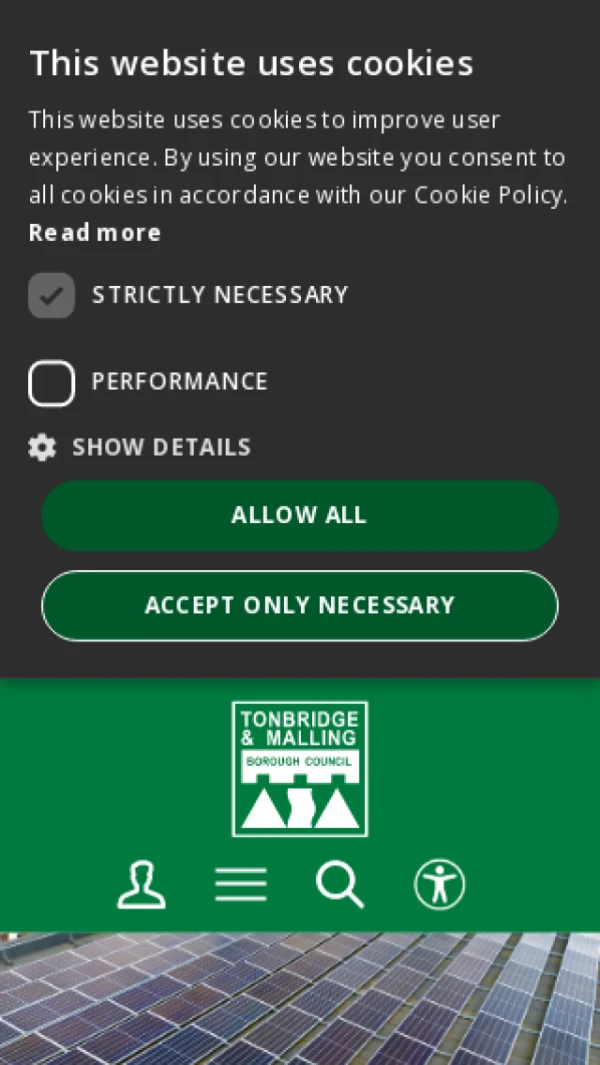Go to the Tonbridge & Malling homepage logo
Image resolution: width=600 pixels, height=1065 pixels.
pos(300,768)
